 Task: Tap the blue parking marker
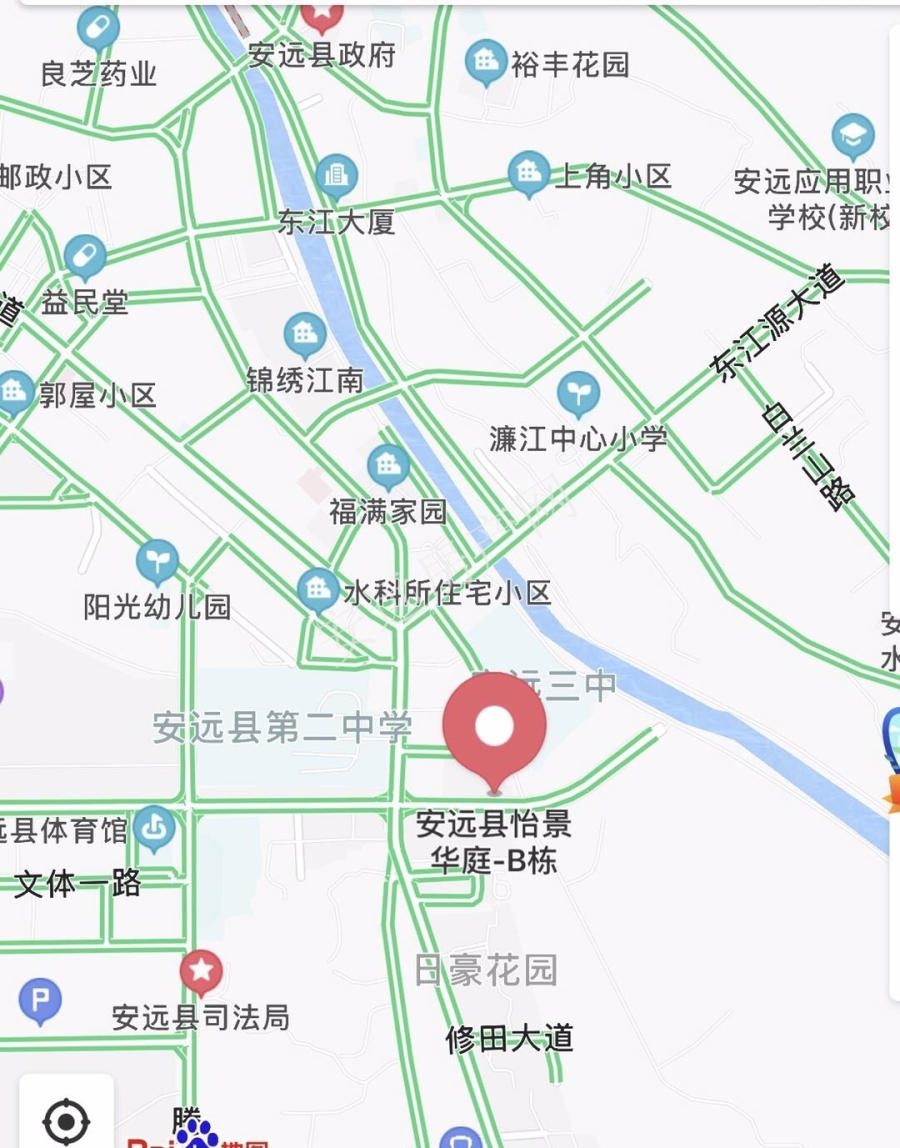pos(40,1000)
